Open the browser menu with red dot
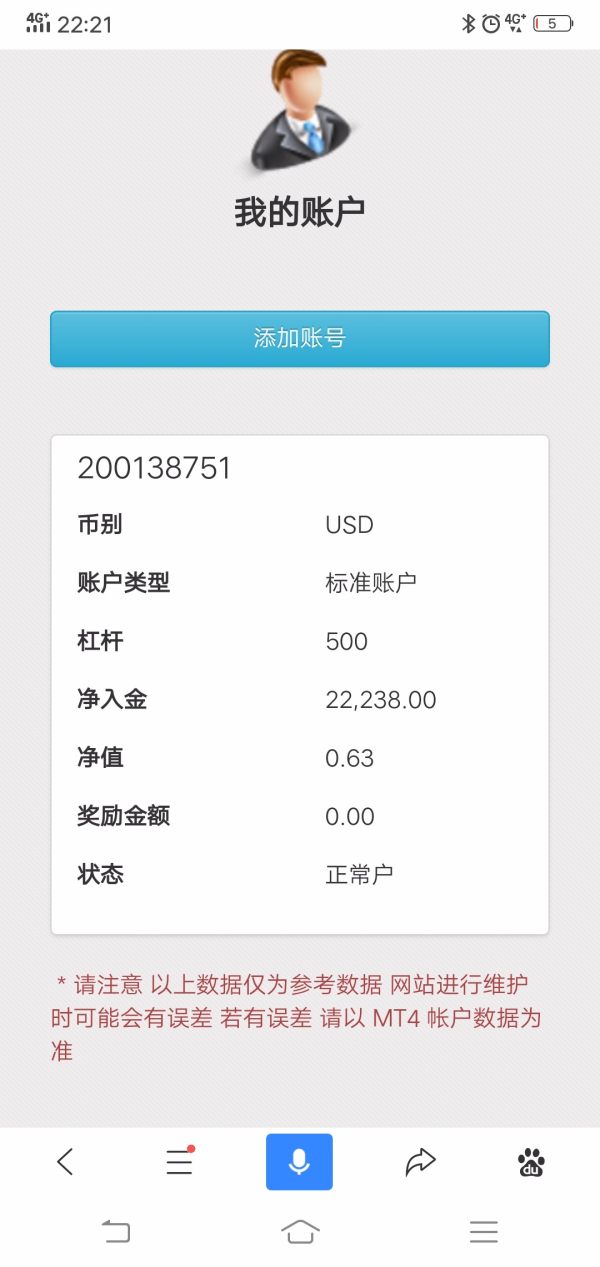Screen dimensions: 600x1267 coord(180,1161)
